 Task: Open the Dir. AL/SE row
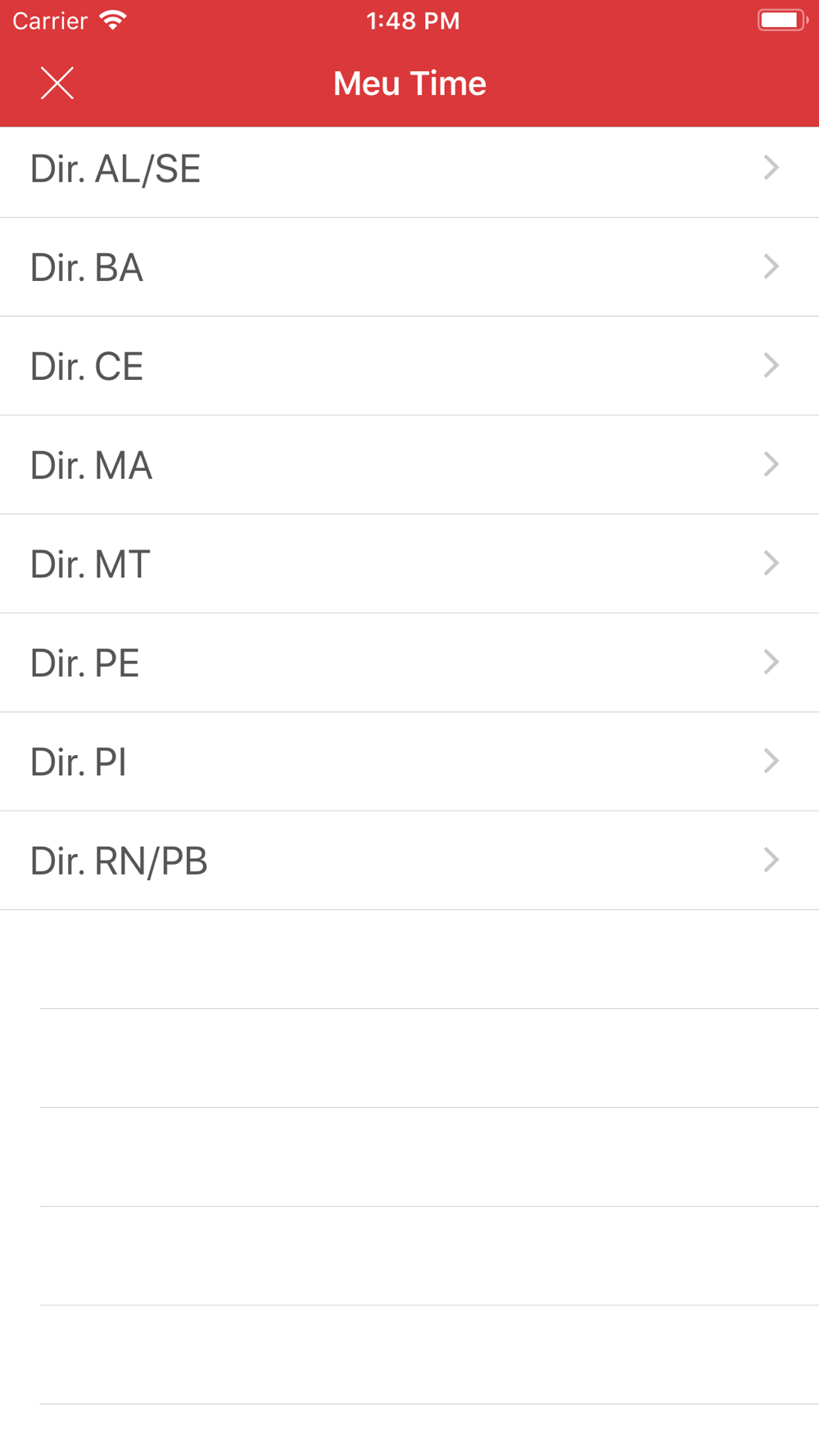tap(409, 168)
